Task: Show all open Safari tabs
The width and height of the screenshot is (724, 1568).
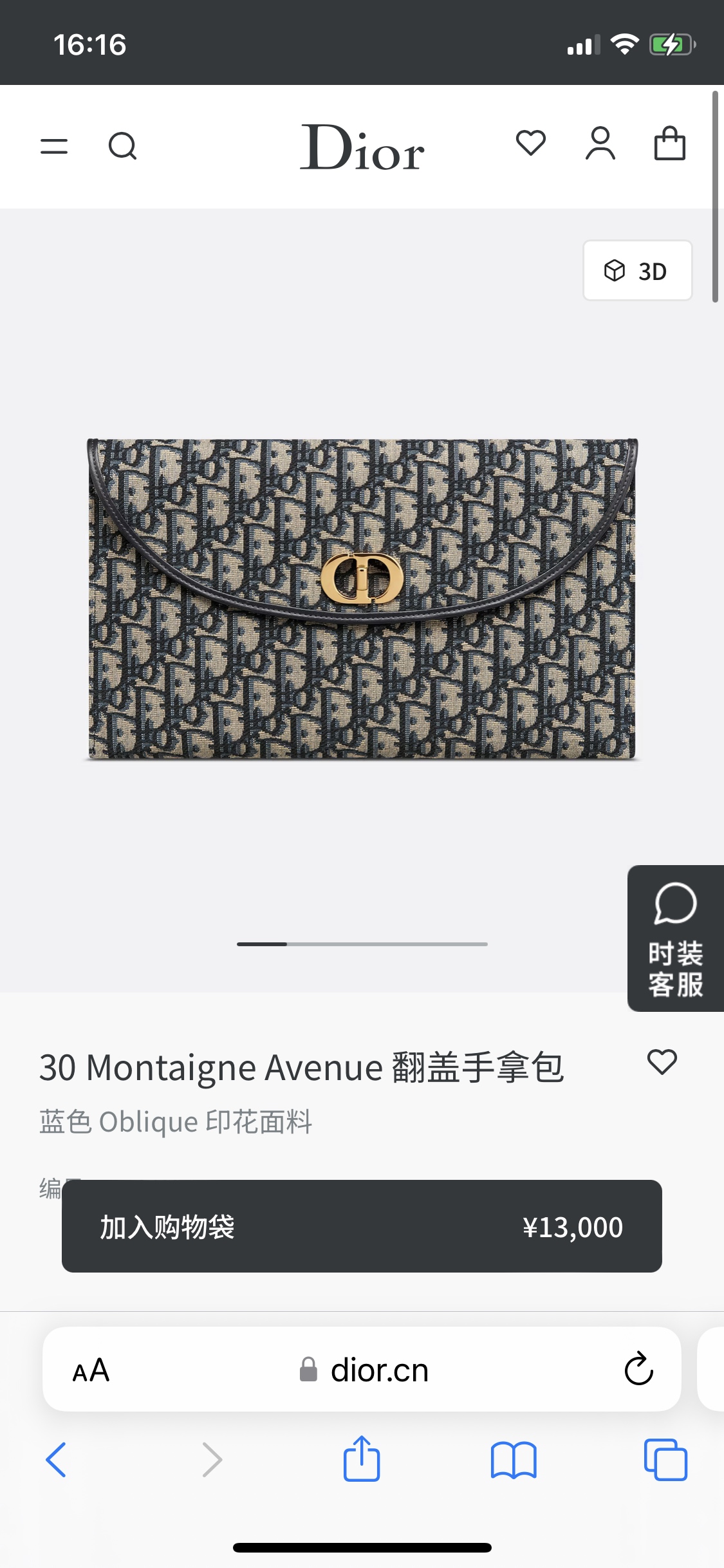Action: [665, 1460]
